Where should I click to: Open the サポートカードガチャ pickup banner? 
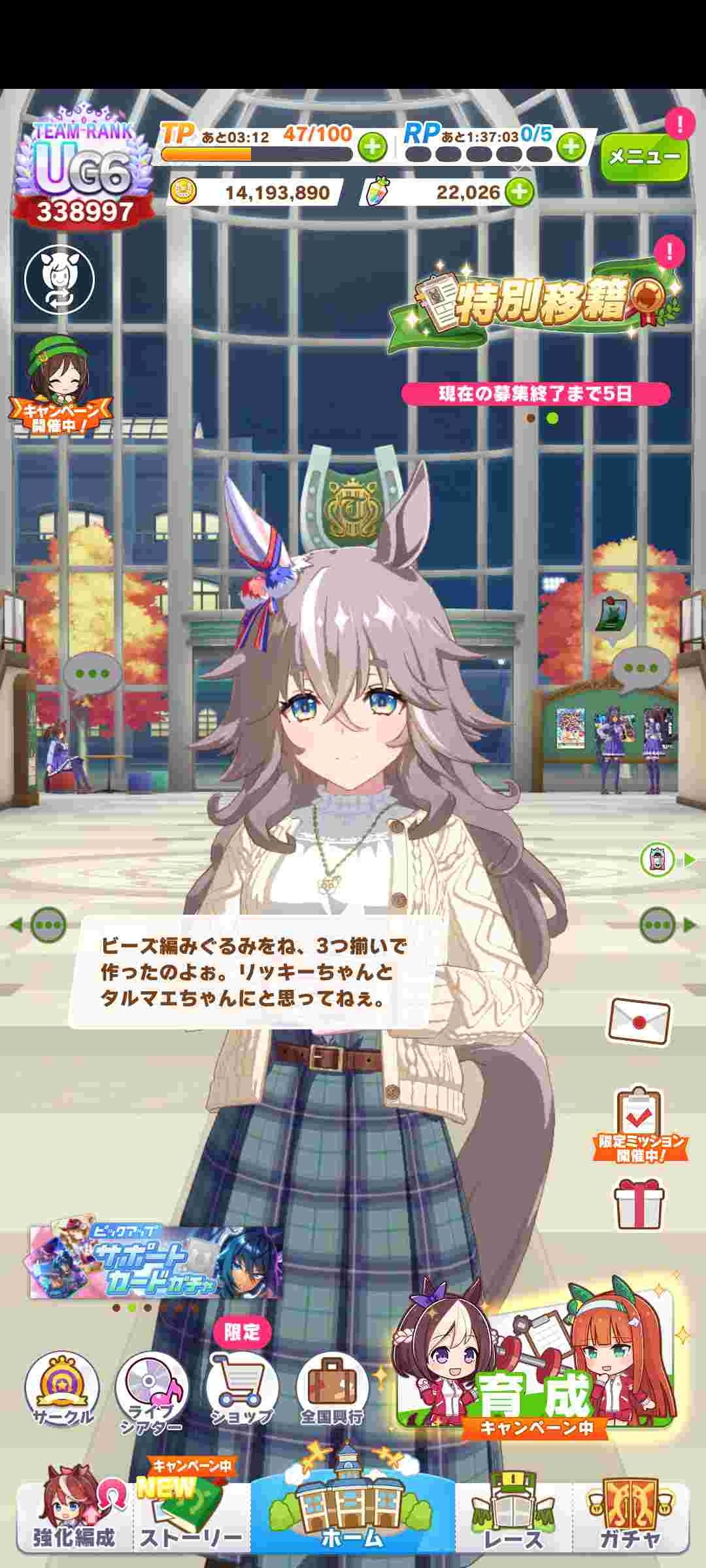pos(156,1260)
